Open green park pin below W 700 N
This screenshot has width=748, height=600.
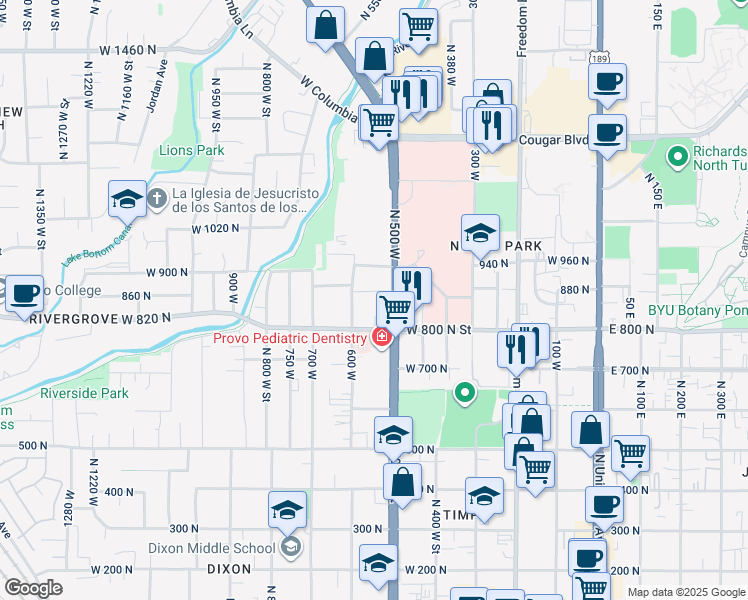(464, 393)
